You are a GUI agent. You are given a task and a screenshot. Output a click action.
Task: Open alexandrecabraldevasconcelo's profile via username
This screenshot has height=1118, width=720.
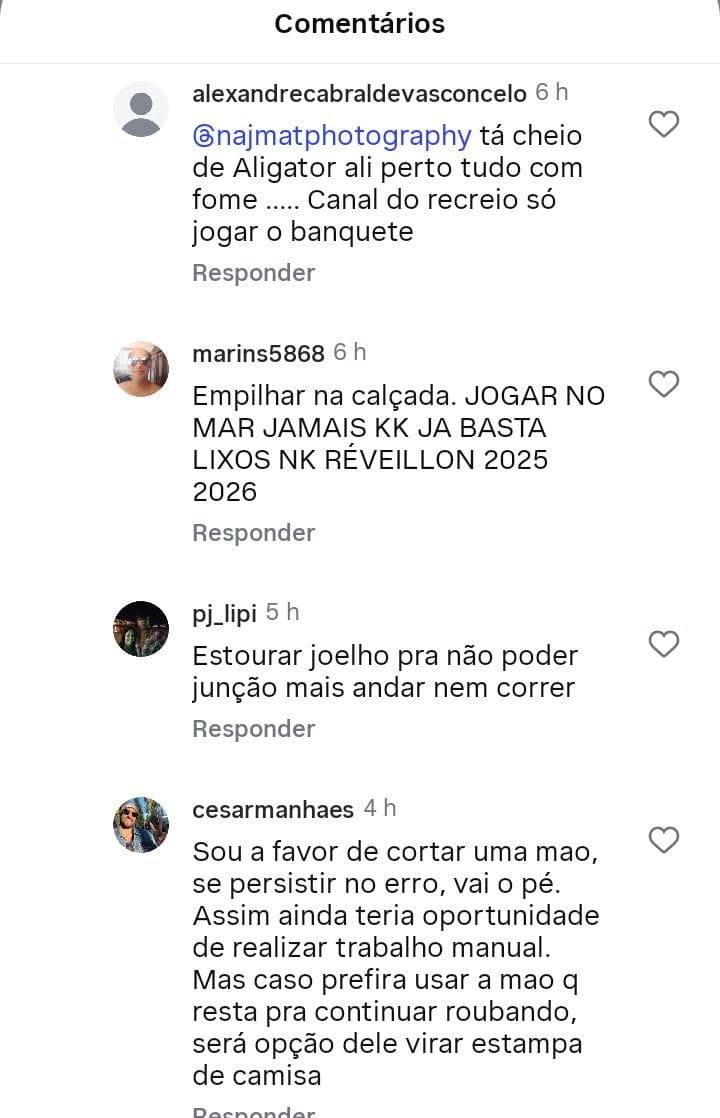pos(359,94)
